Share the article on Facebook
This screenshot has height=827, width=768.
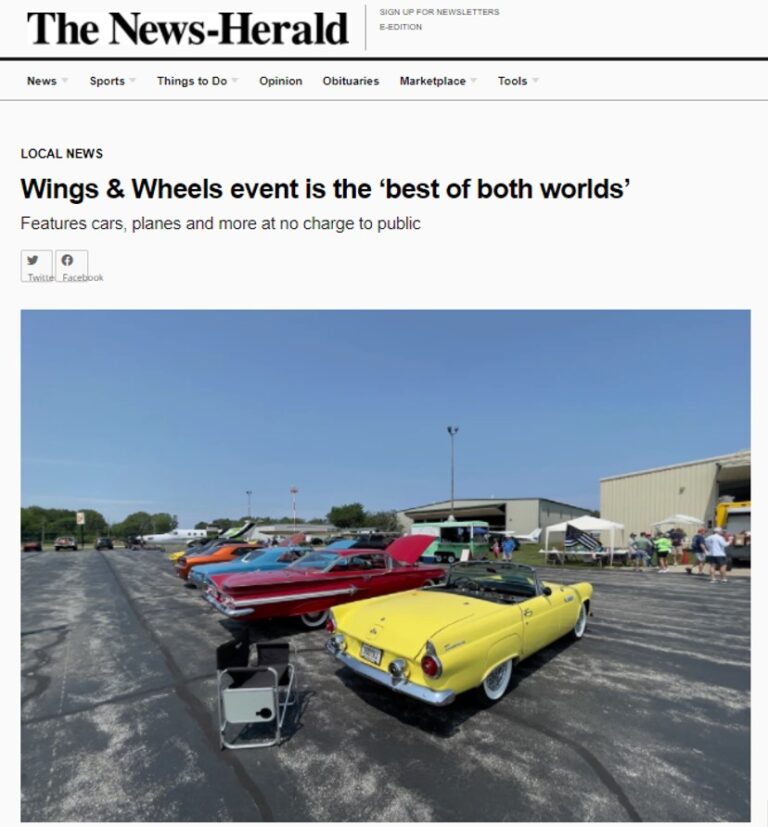[x=68, y=260]
